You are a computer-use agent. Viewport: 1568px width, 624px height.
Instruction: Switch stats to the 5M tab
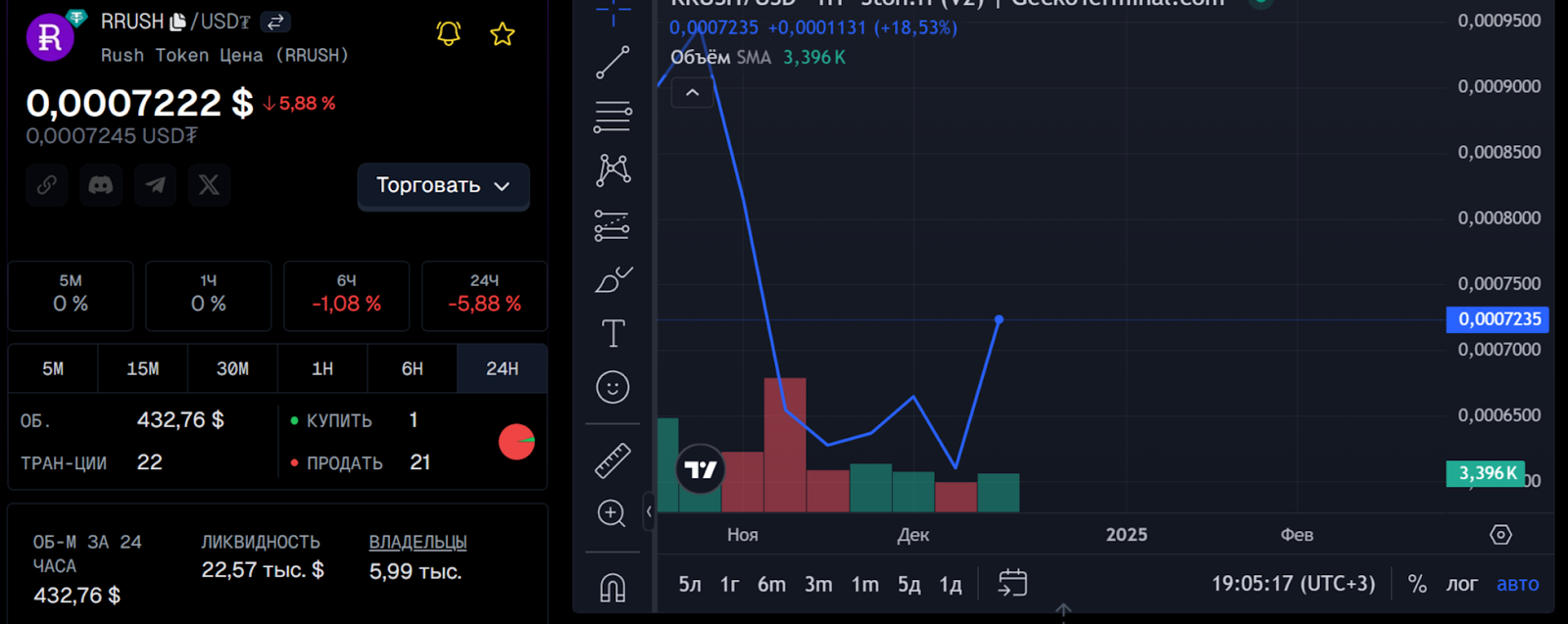click(x=53, y=368)
